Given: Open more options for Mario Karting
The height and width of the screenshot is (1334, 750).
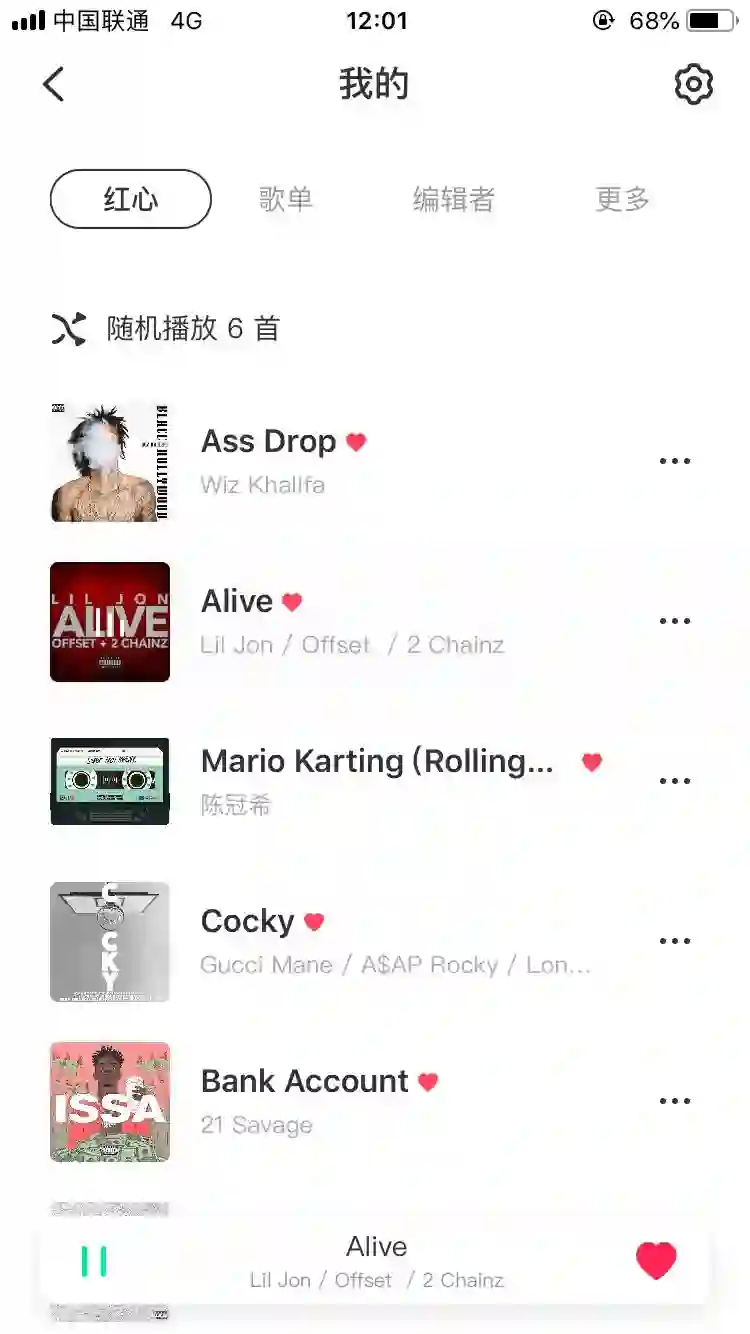Looking at the screenshot, I should [x=675, y=781].
